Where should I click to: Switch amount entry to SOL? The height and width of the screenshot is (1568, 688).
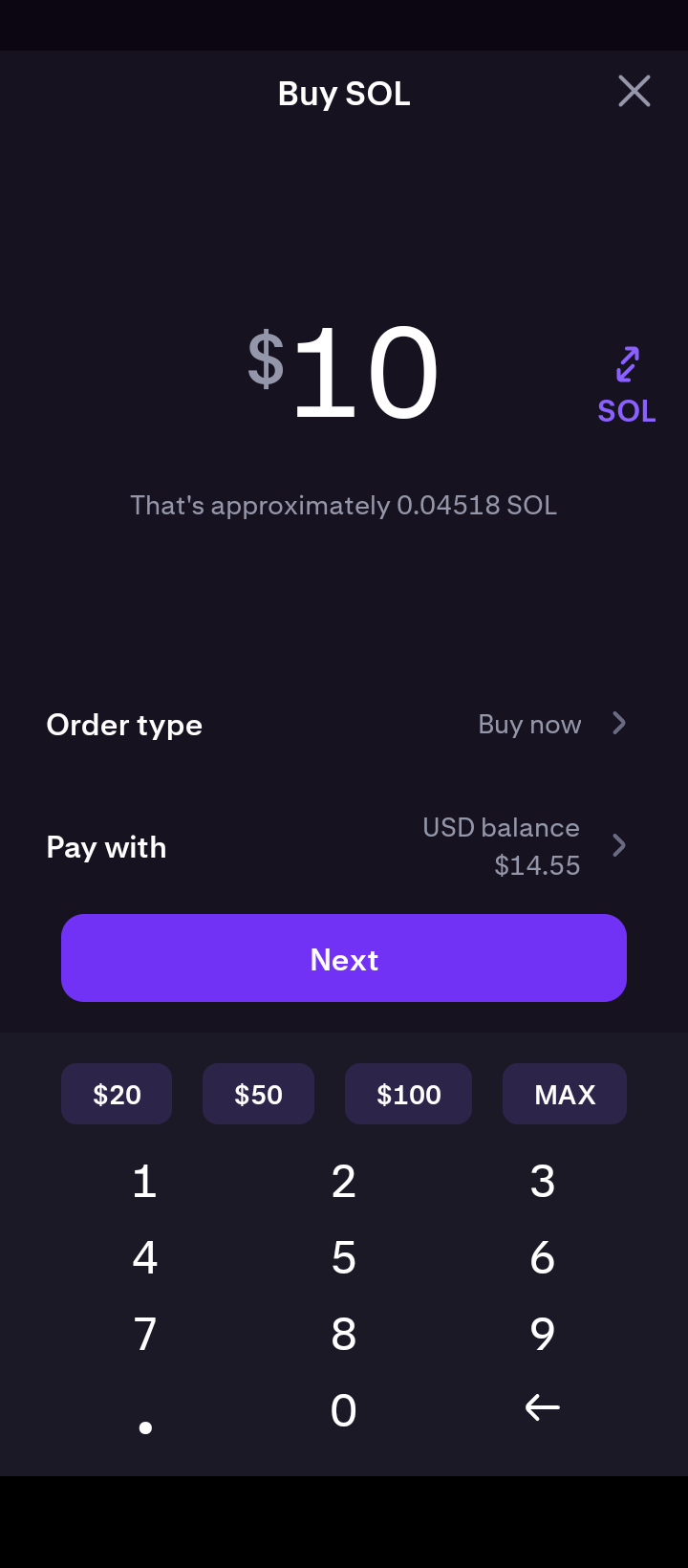point(627,386)
